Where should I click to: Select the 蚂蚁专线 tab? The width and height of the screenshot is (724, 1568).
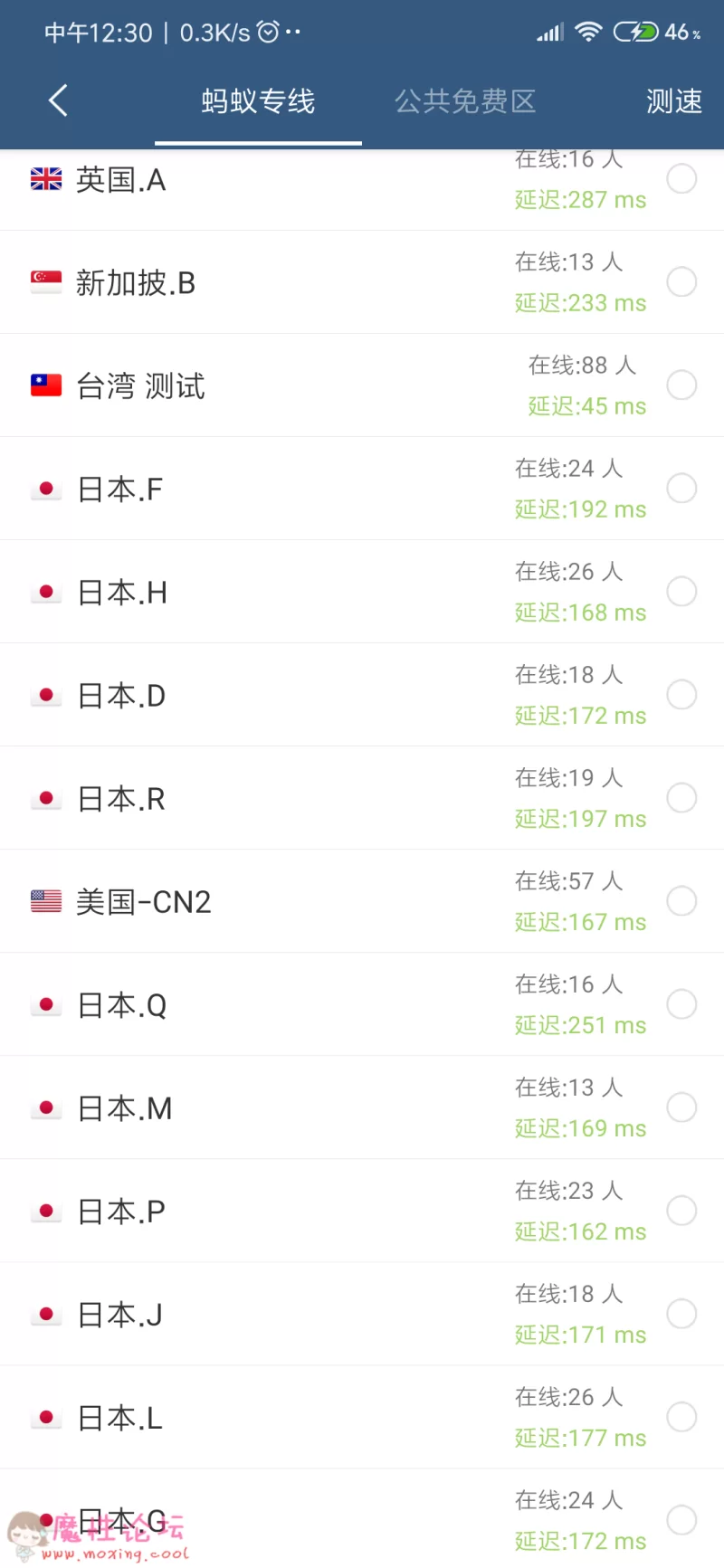[258, 101]
